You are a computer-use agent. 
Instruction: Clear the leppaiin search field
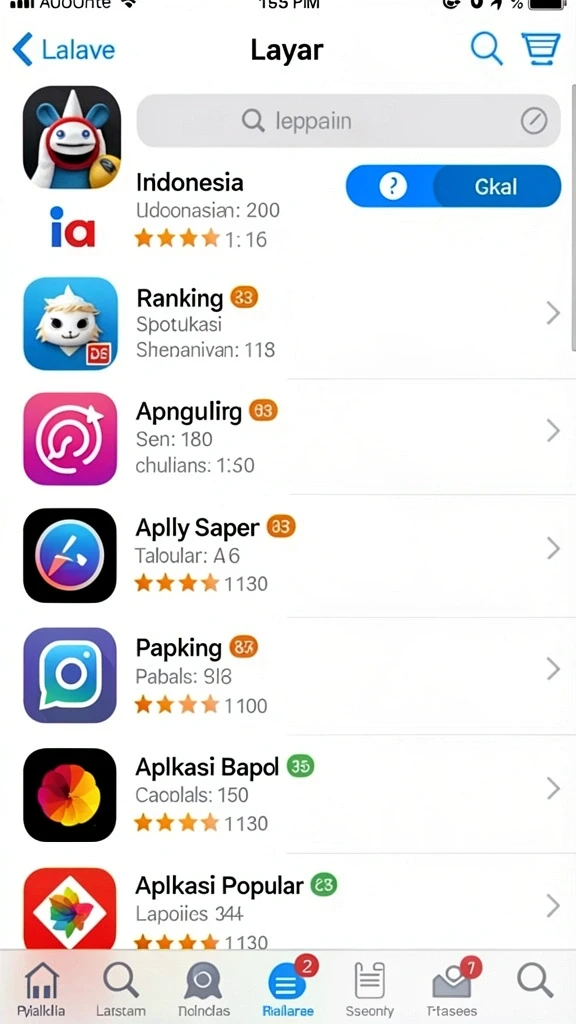534,121
